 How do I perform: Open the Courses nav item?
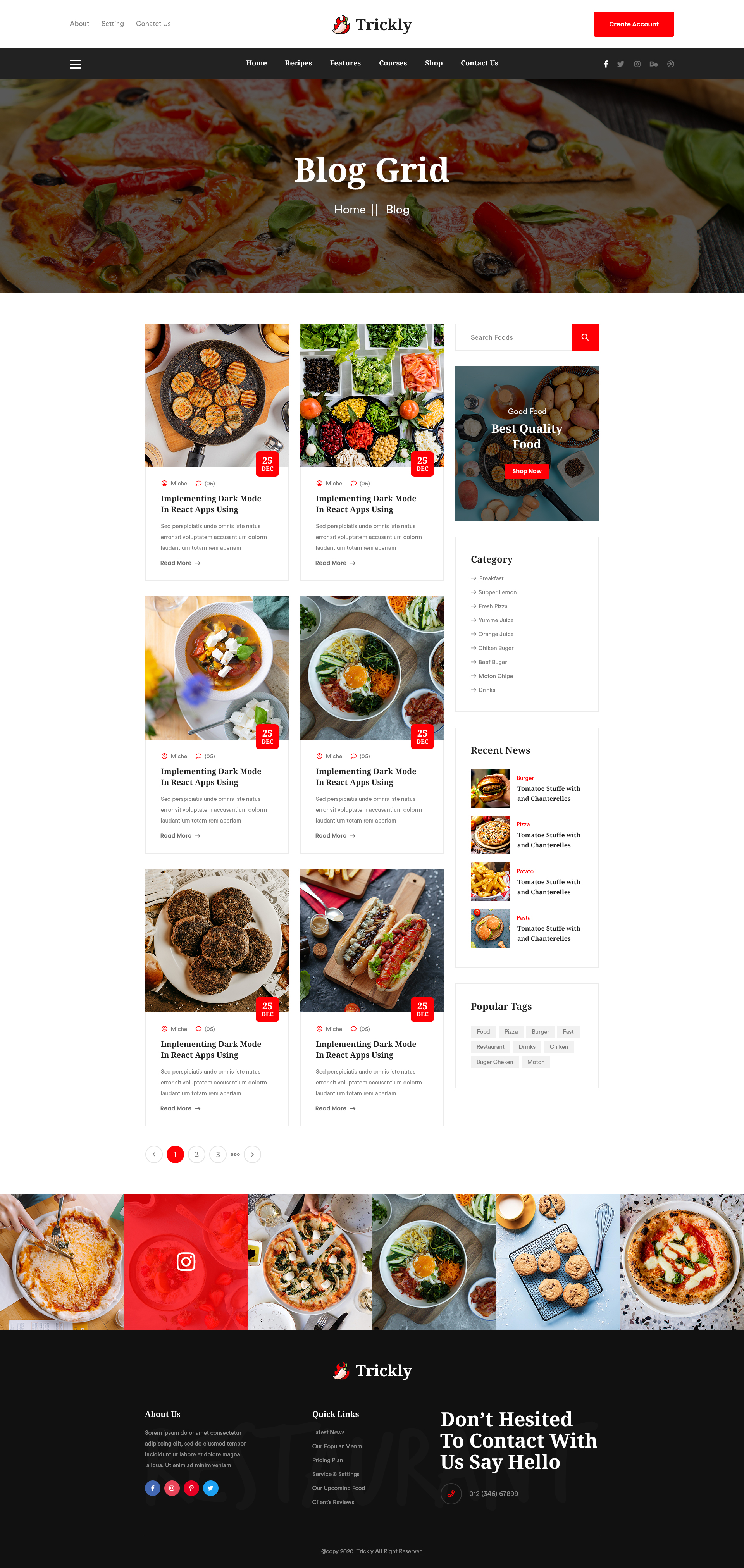coord(393,63)
